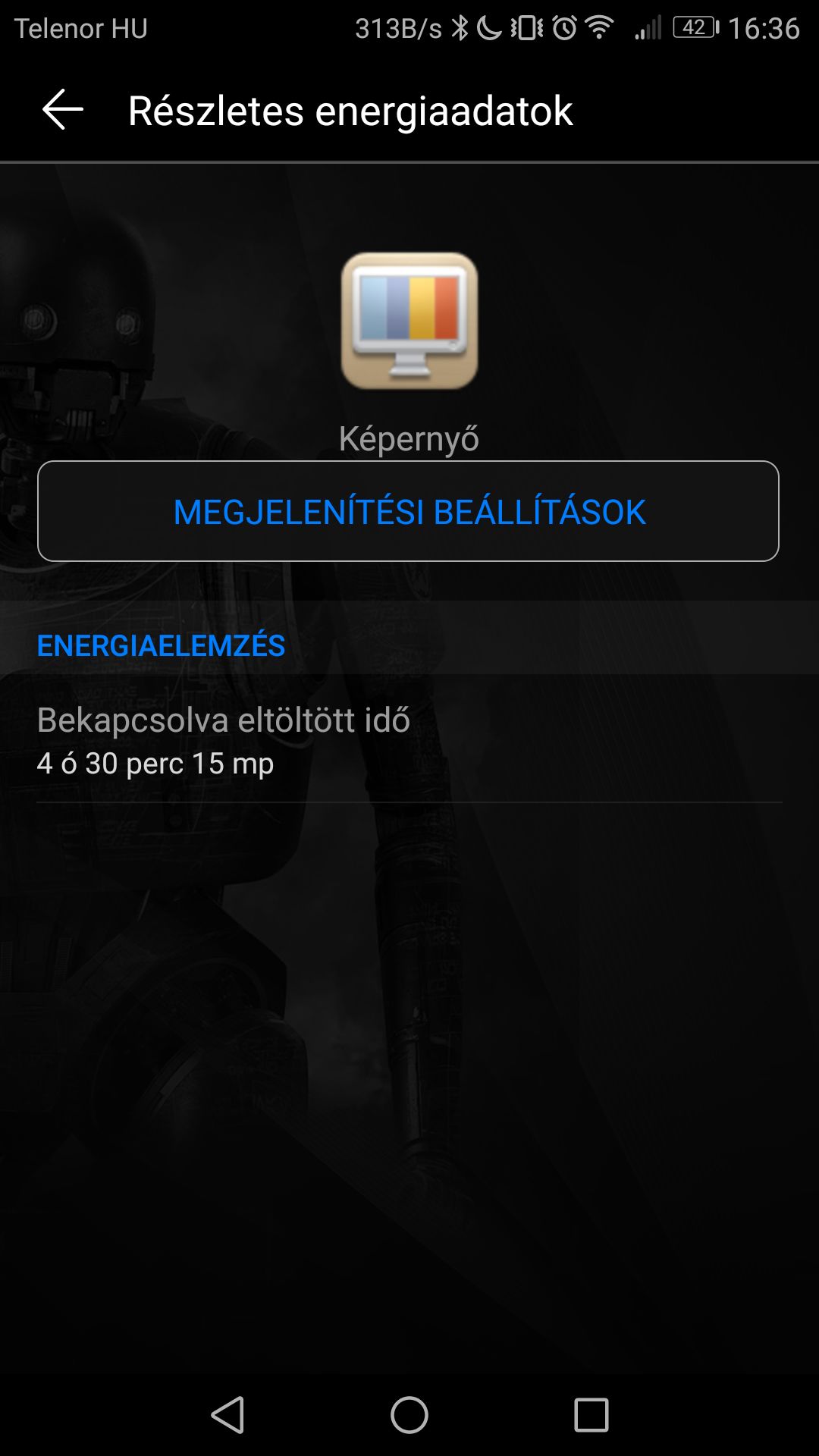
Task: Tap the system back button
Action: (227, 1415)
